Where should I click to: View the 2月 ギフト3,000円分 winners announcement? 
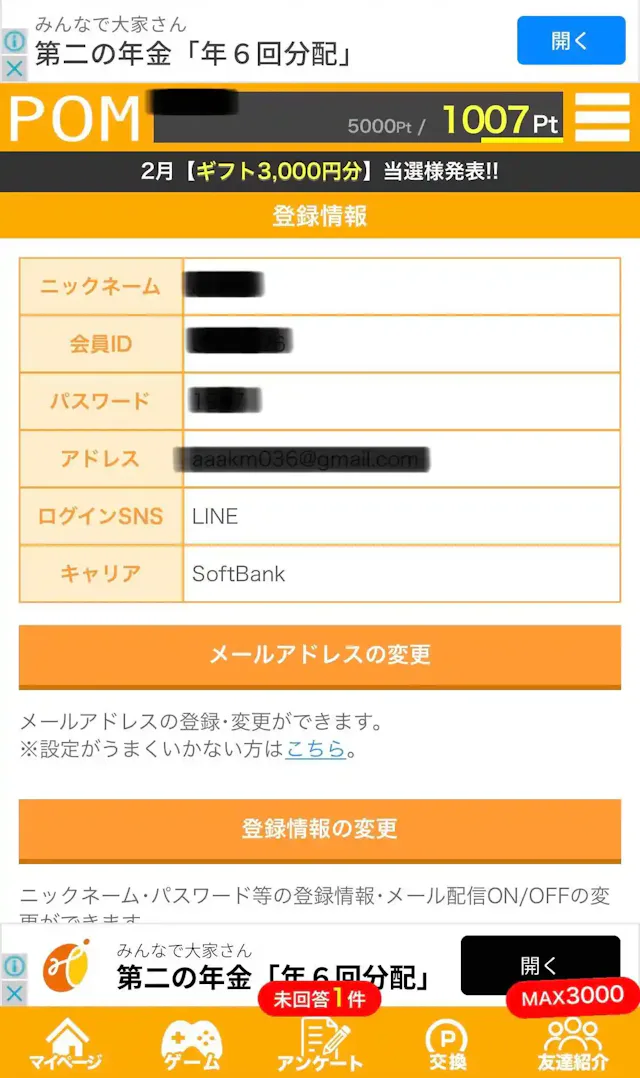(x=320, y=172)
